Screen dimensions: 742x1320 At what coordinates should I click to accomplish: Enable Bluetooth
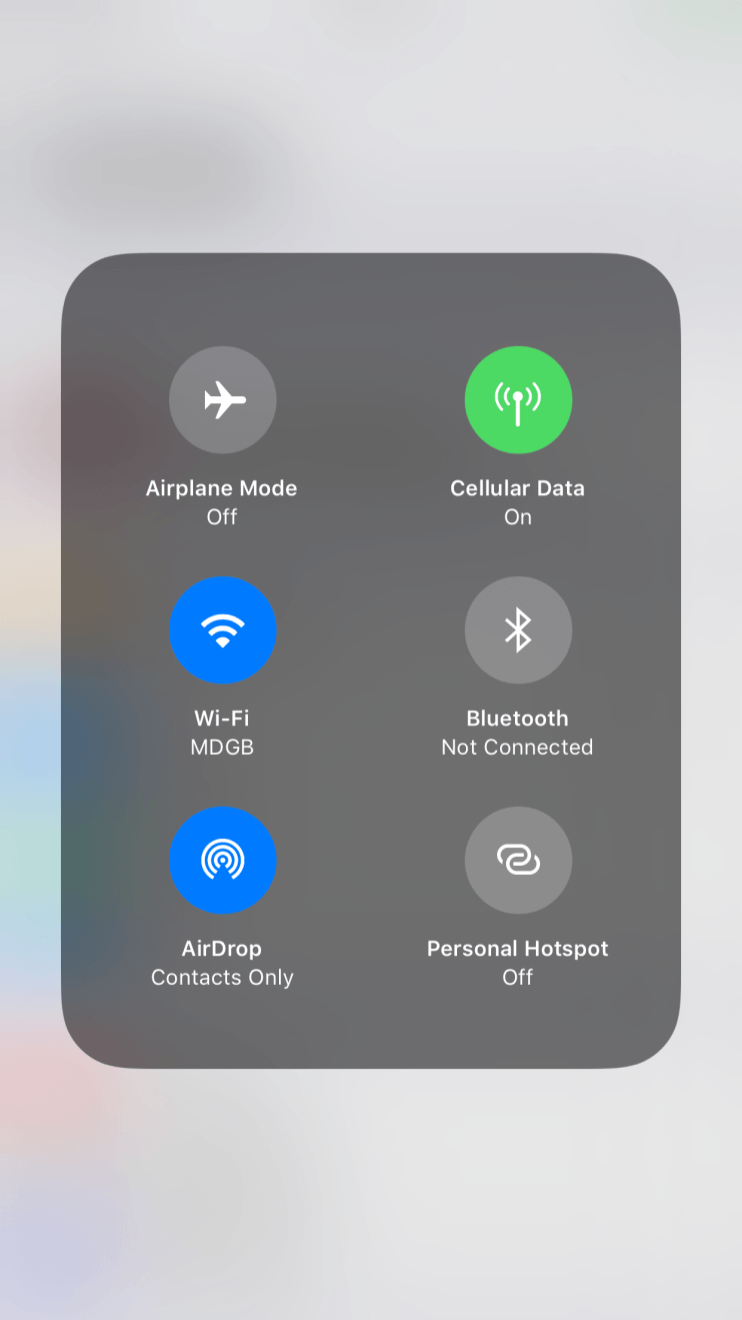518,630
